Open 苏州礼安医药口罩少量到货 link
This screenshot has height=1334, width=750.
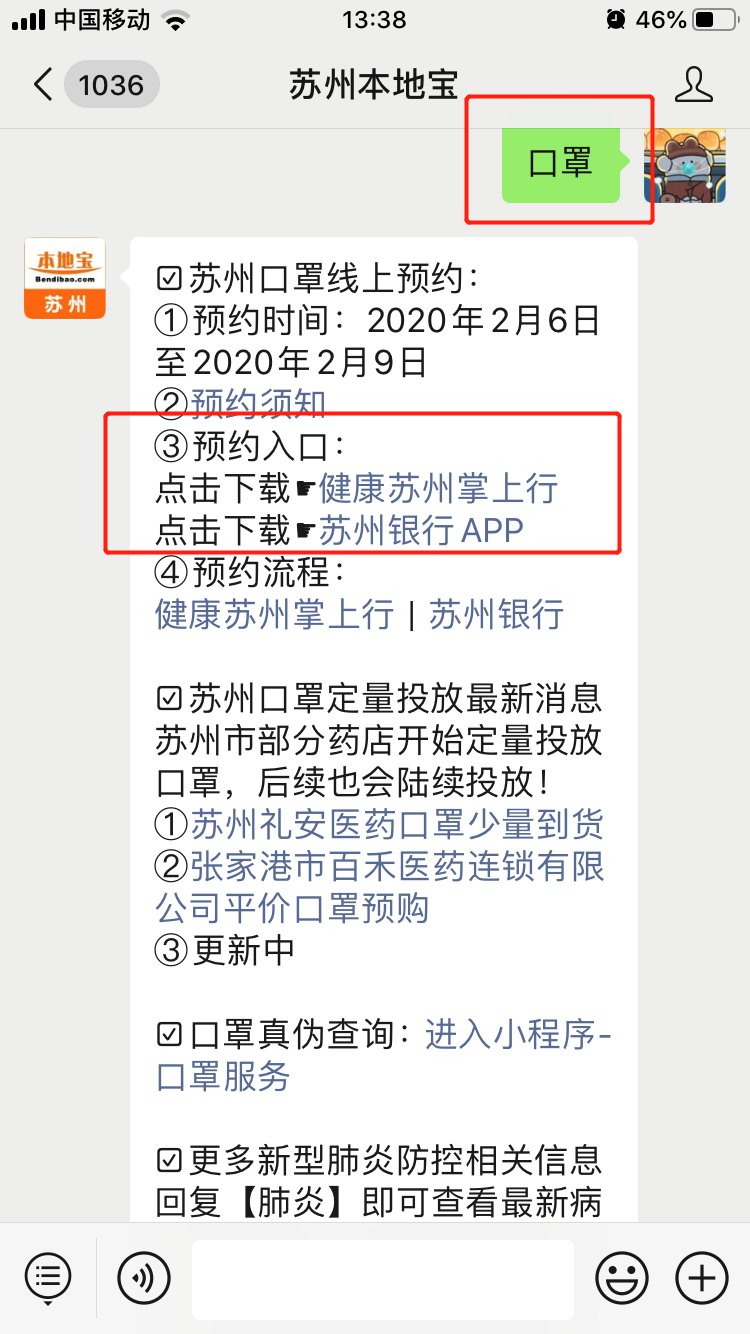tap(397, 824)
